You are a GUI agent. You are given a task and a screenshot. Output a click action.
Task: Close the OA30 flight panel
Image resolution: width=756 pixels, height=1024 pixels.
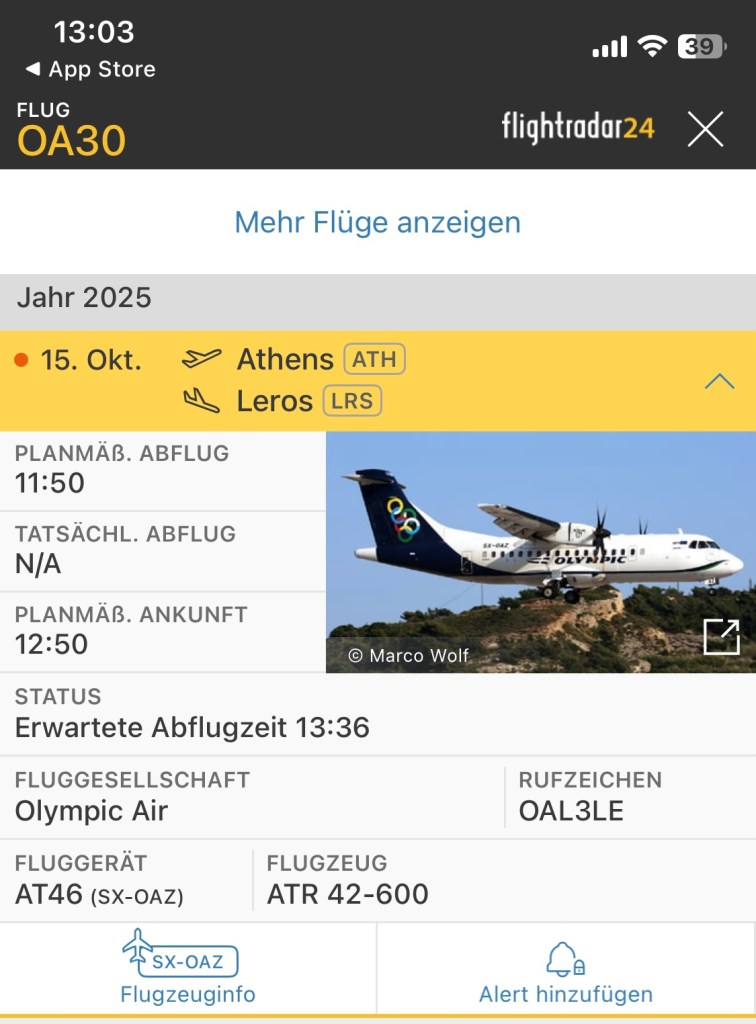point(705,129)
